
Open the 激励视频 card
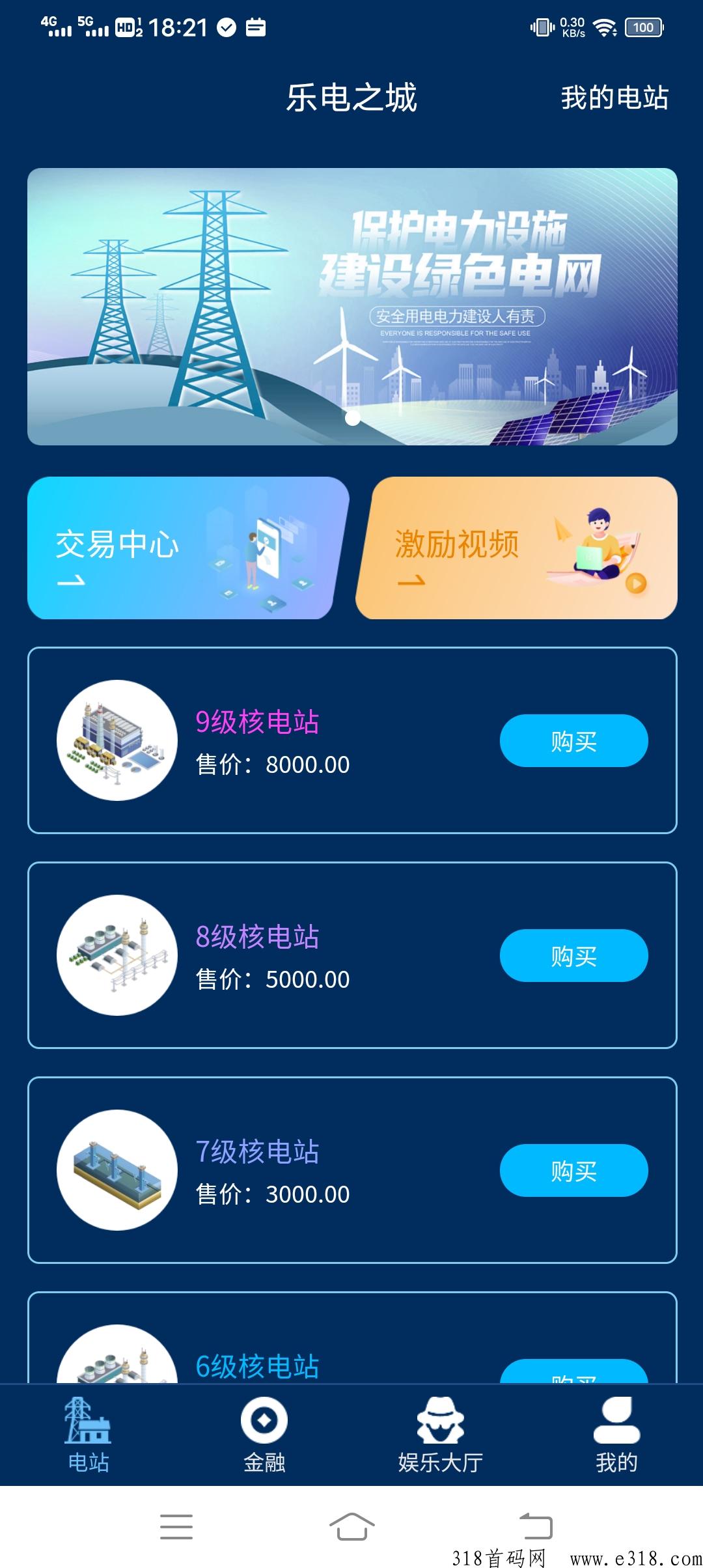click(x=517, y=548)
